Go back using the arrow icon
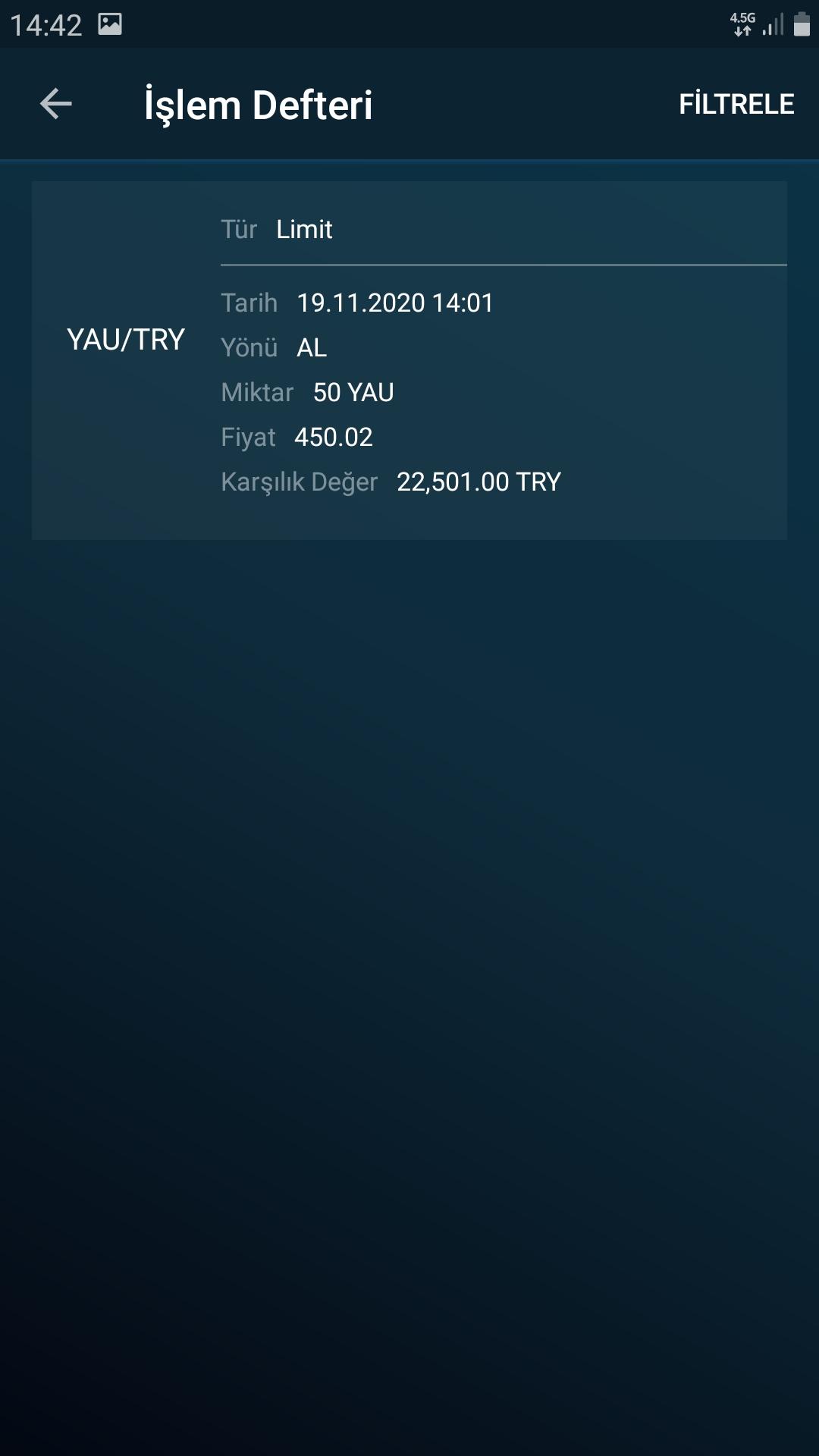Viewport: 819px width, 1456px height. click(x=56, y=104)
